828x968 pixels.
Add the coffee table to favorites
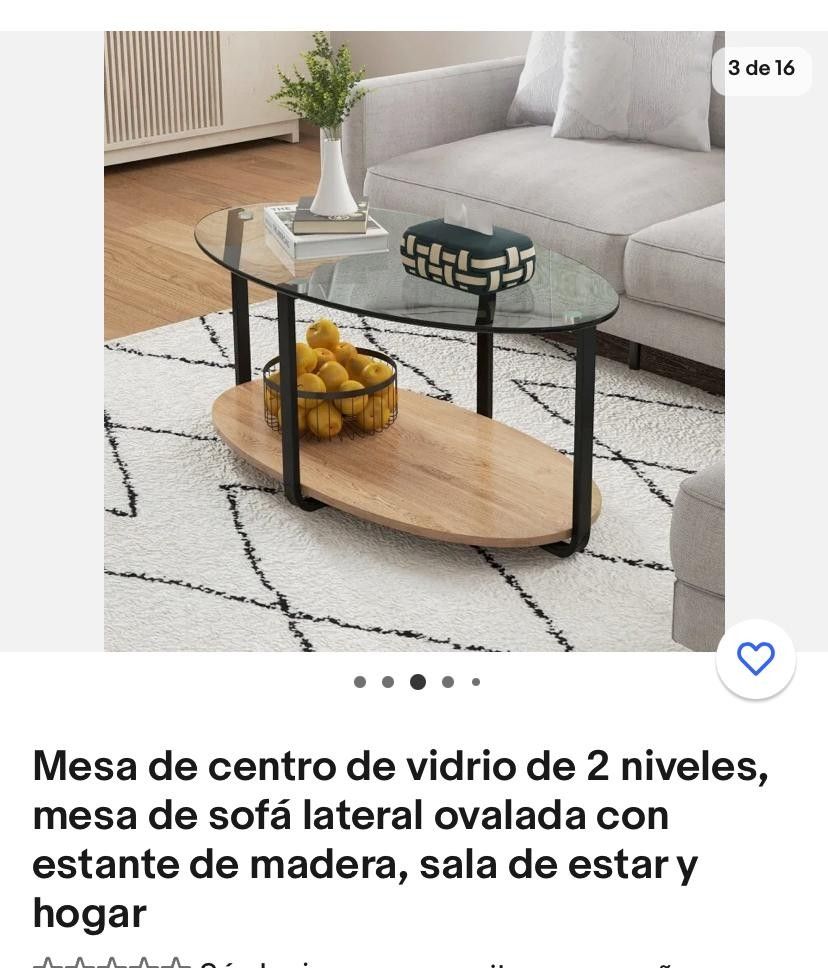coord(756,658)
